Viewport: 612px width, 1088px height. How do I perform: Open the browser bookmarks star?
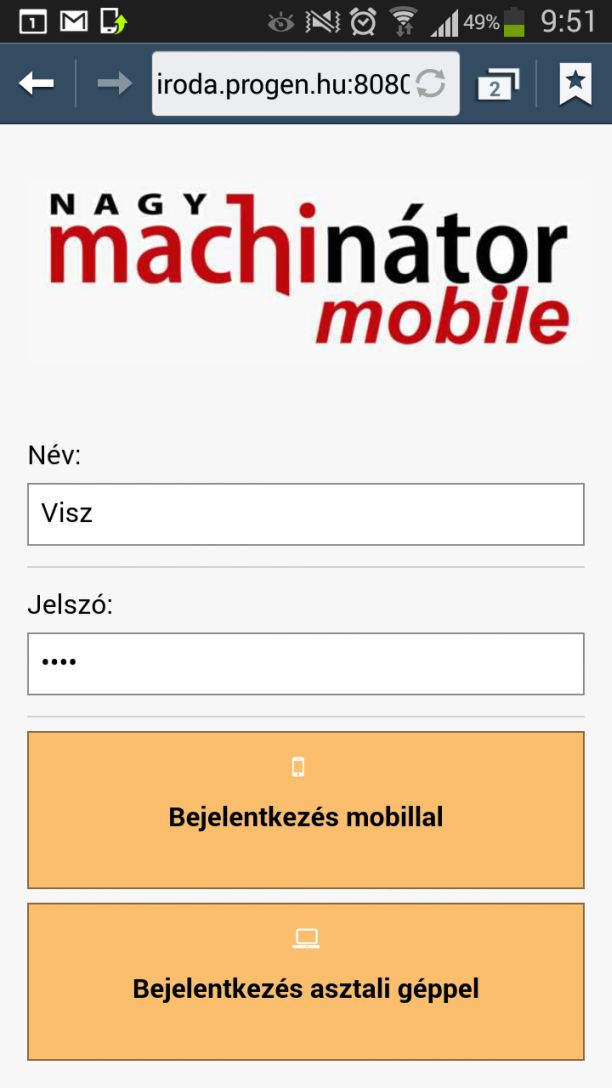[x=574, y=84]
